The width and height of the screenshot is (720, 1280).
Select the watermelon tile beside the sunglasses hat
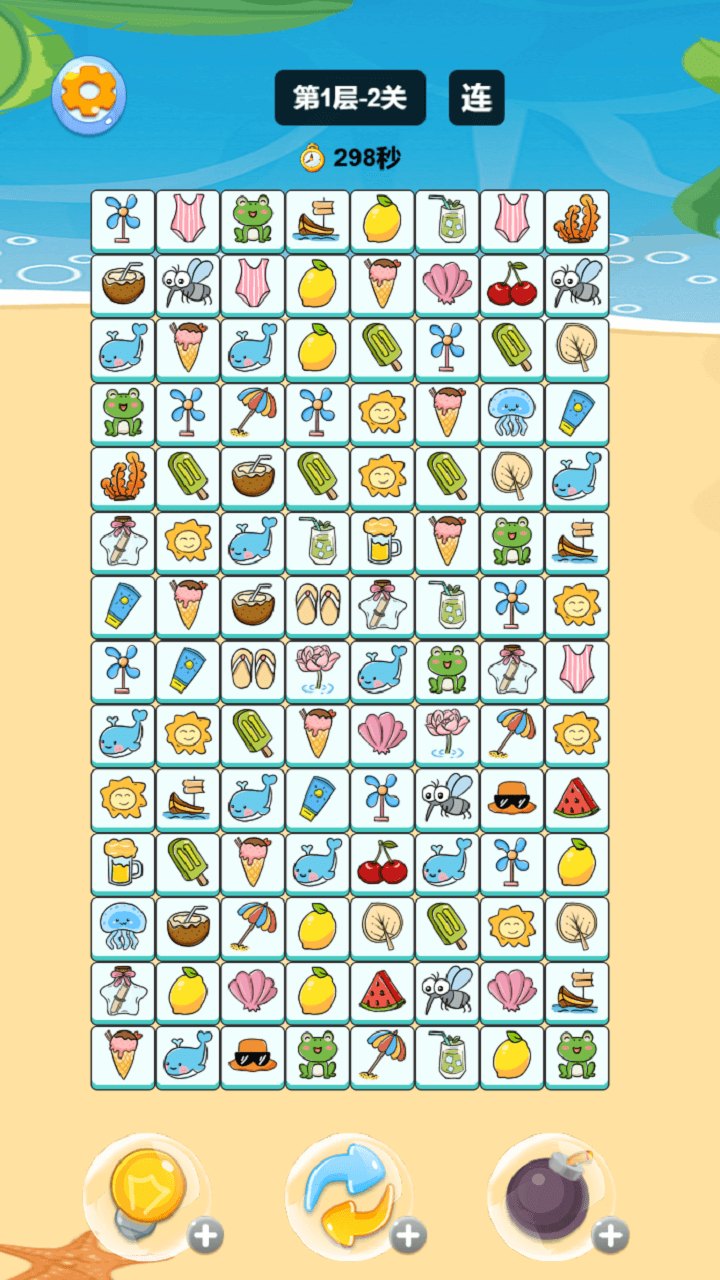pos(576,799)
